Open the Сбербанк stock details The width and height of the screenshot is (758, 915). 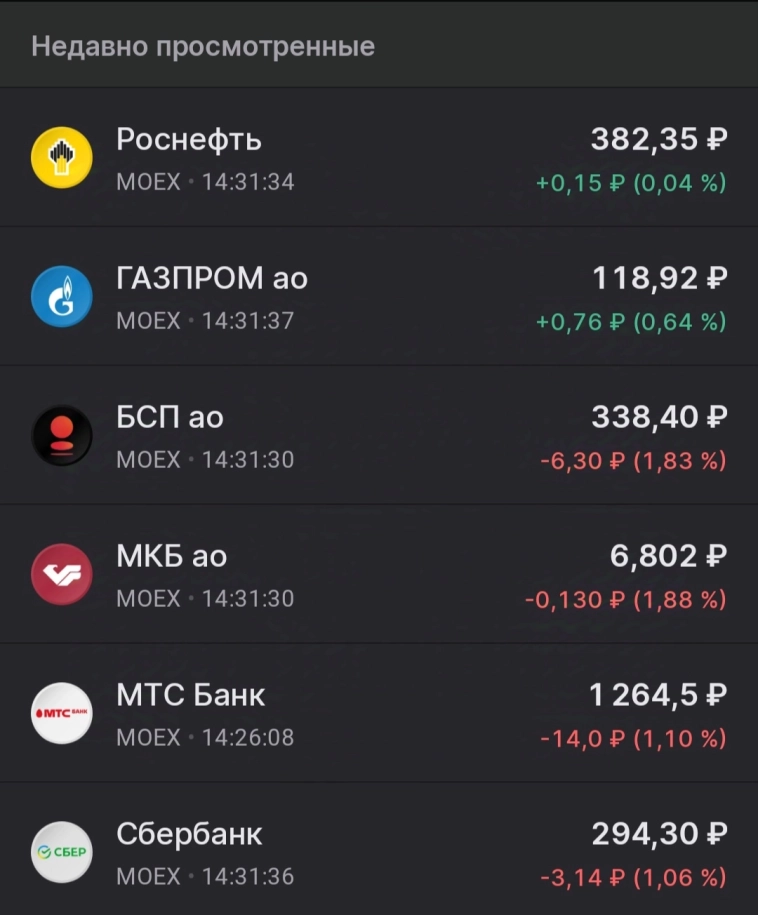379,851
